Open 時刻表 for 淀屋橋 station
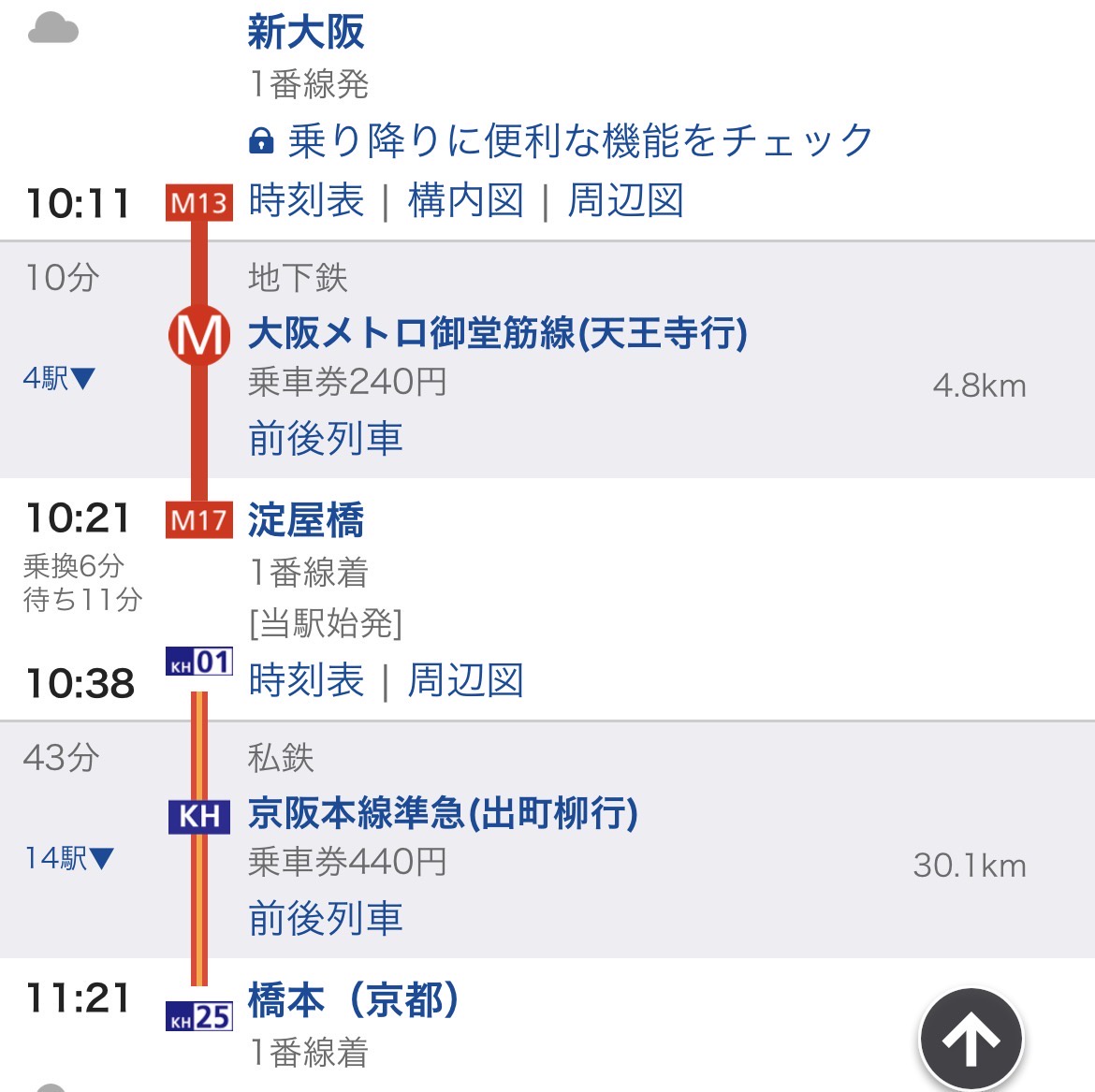 pyautogui.click(x=306, y=680)
